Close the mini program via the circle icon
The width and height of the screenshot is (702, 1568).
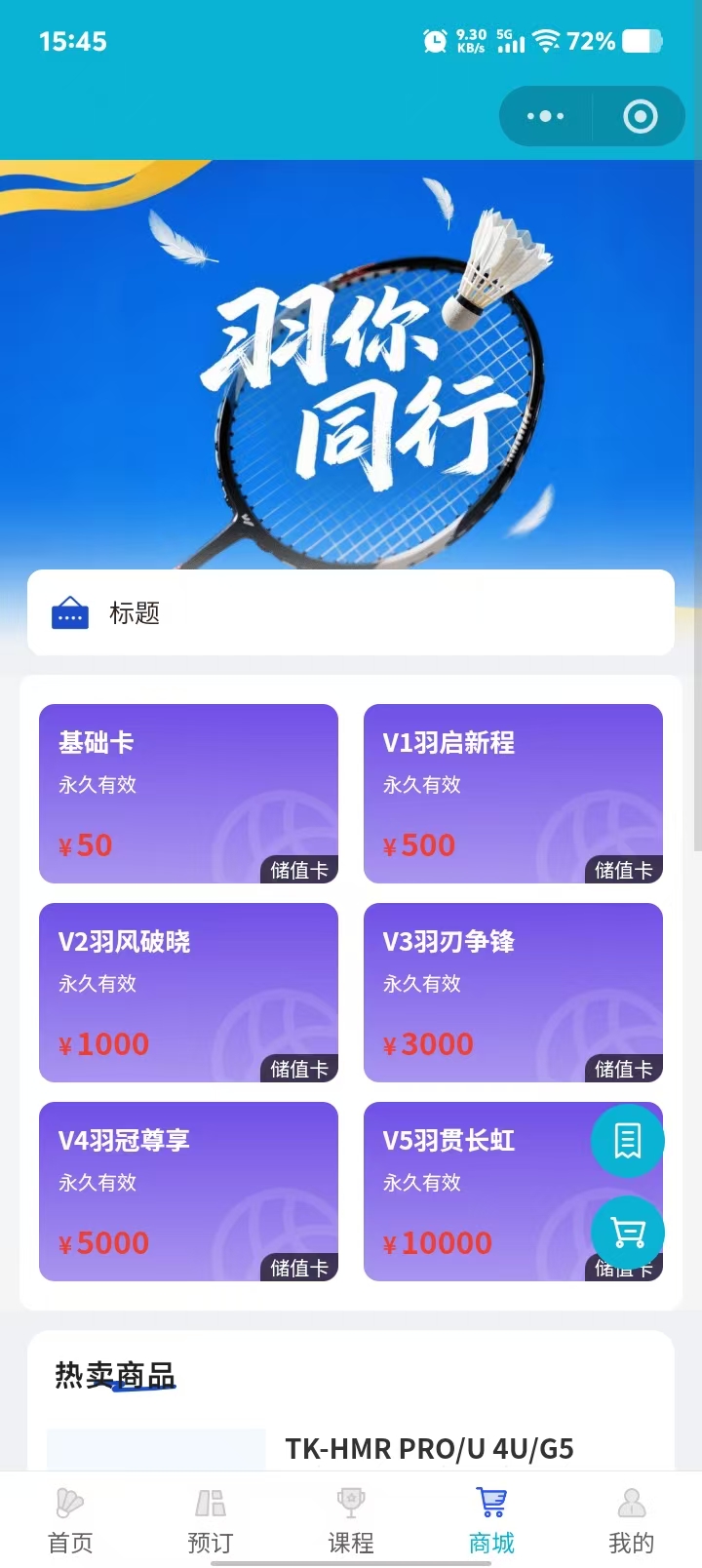(x=640, y=116)
